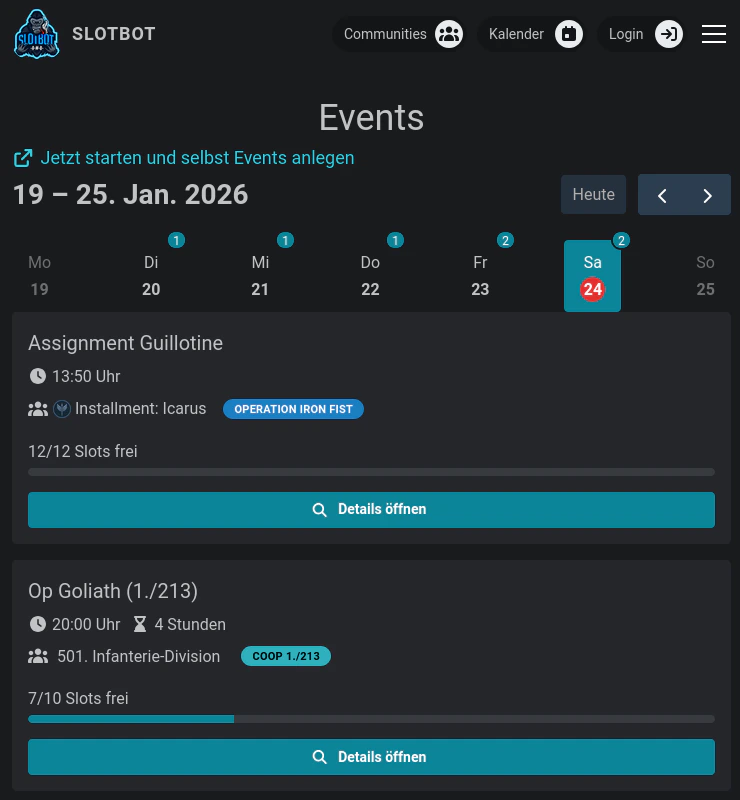The width and height of the screenshot is (740, 800).
Task: Select Tuesday 20
Action: pos(151,276)
